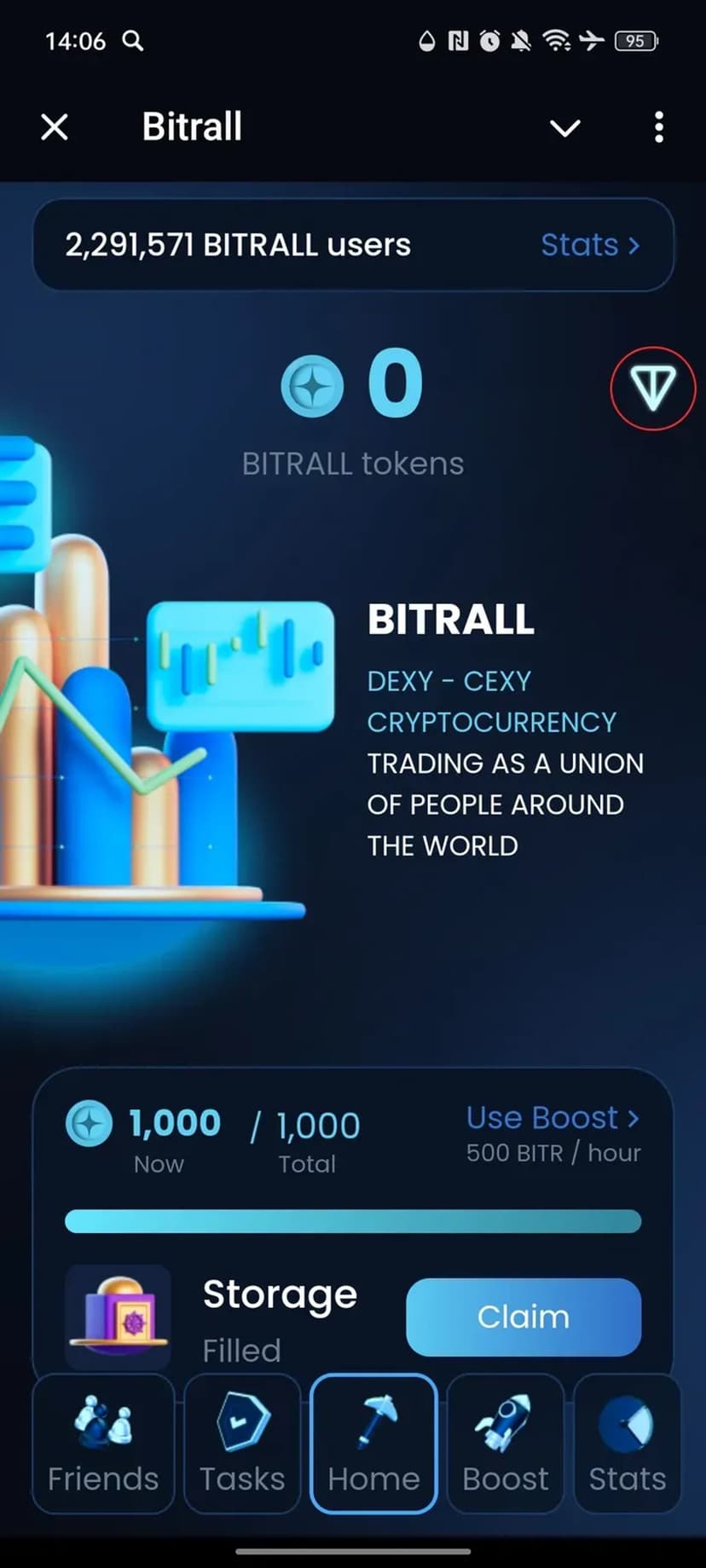Open the Boost tab
Screen dimensions: 706x1568
pos(505,1444)
